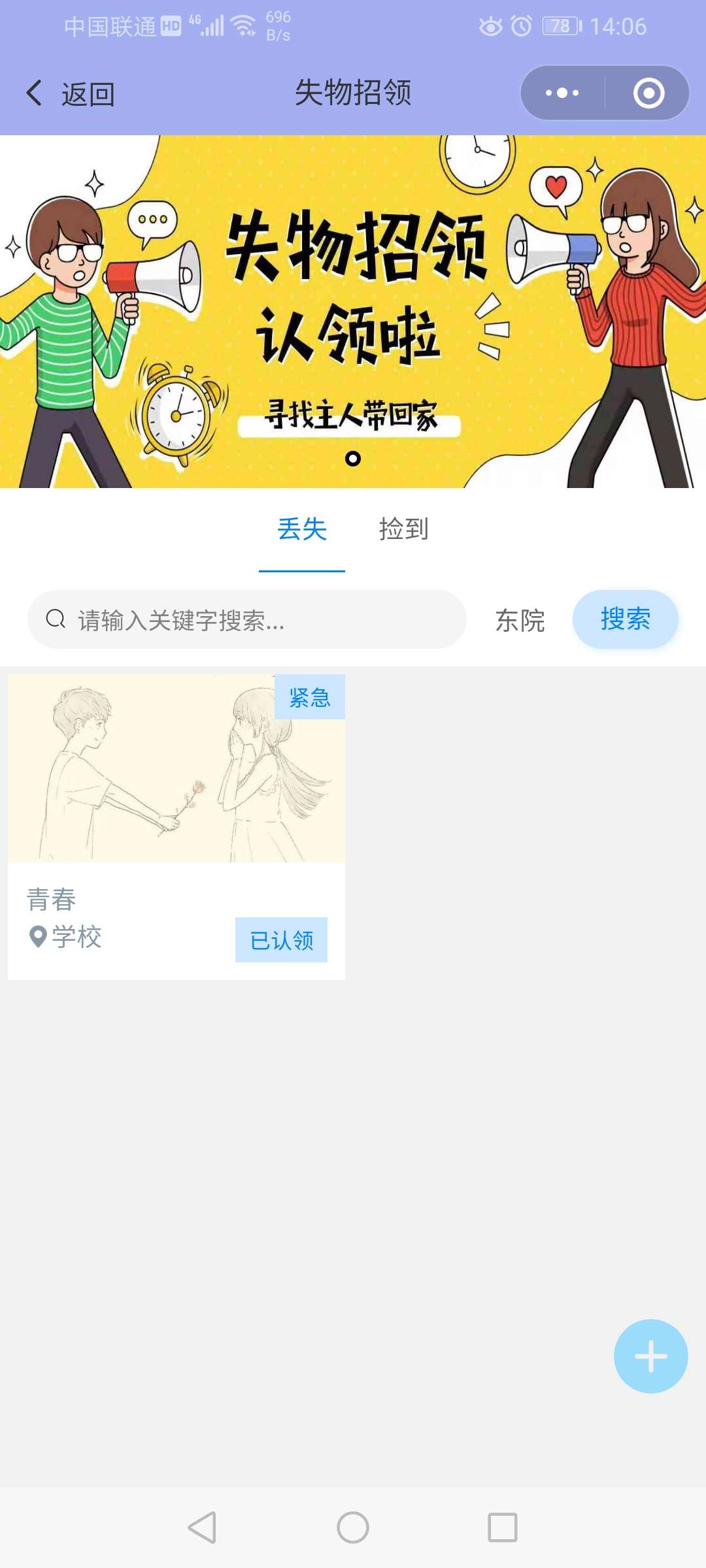Close the mini program with the circle icon

(648, 93)
